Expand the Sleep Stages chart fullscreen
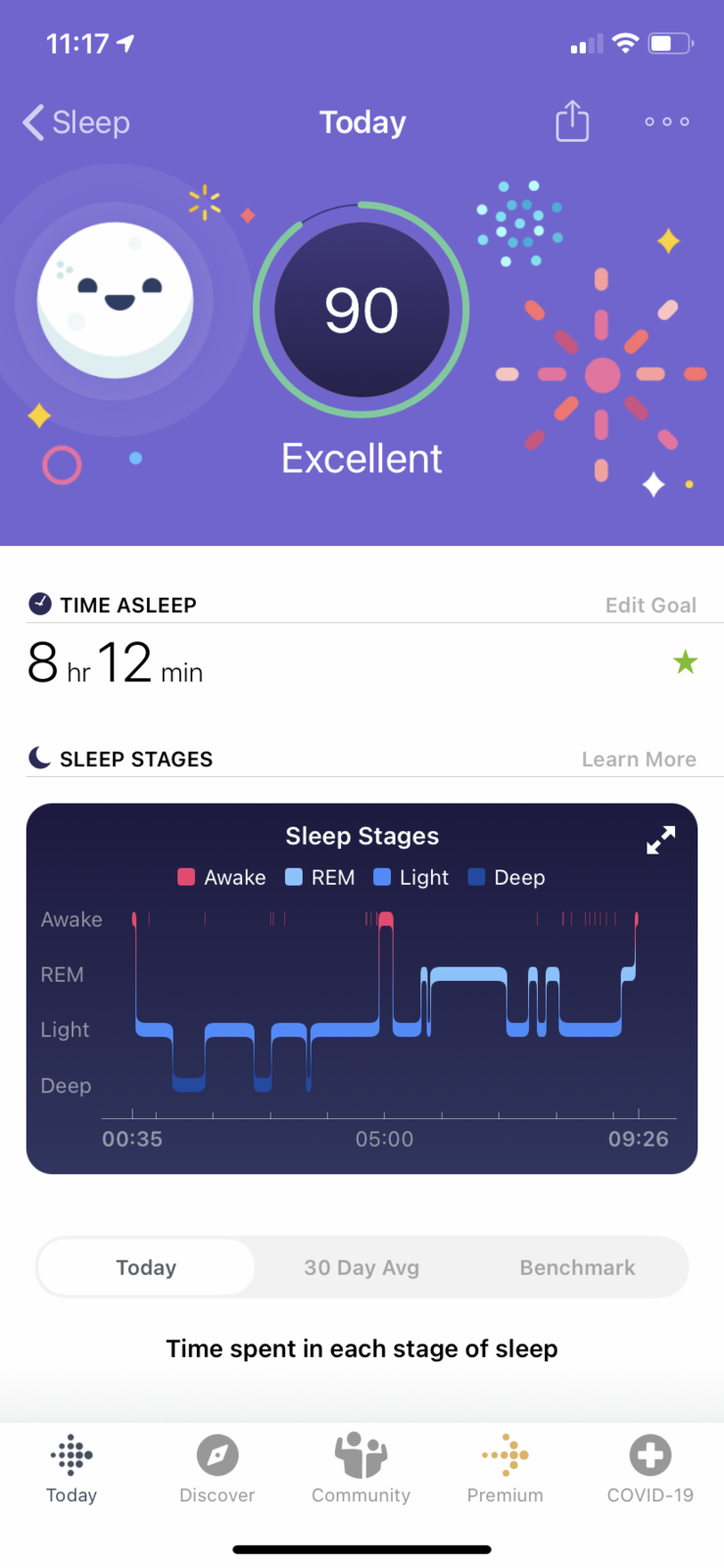 (660, 840)
